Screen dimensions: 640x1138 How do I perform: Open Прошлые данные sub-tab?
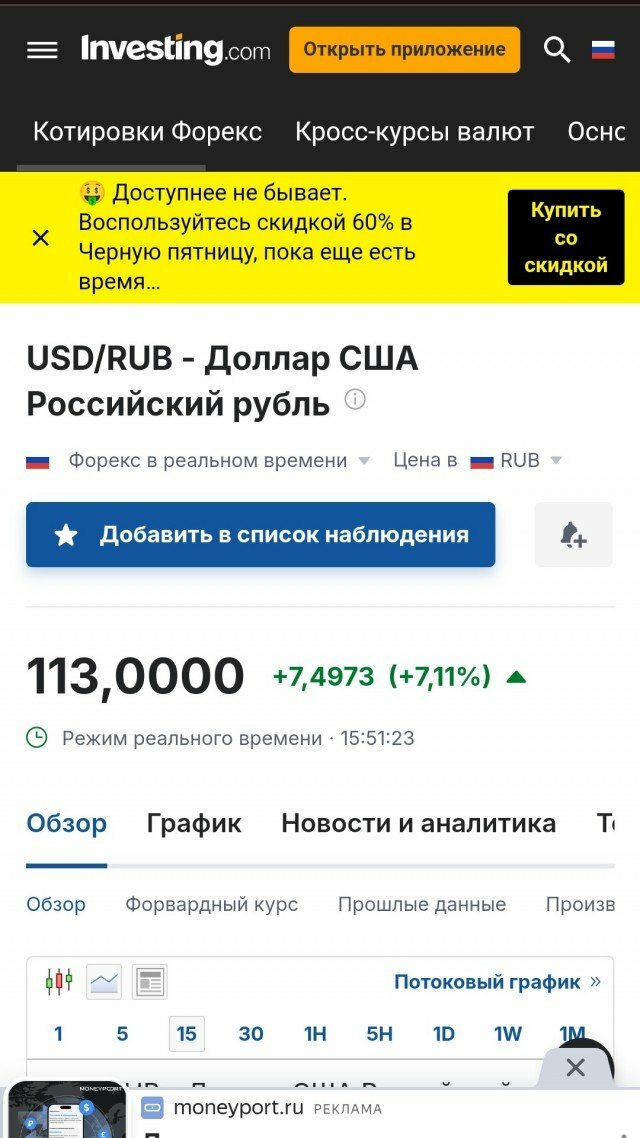(x=422, y=904)
